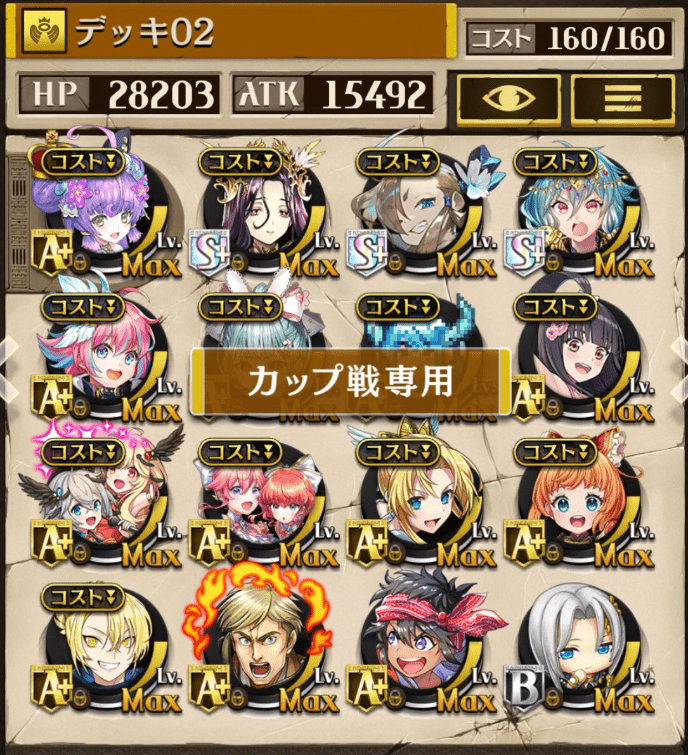688x755 pixels.
Task: Tap the デッキ02 deck name bar
Action: click(x=230, y=31)
